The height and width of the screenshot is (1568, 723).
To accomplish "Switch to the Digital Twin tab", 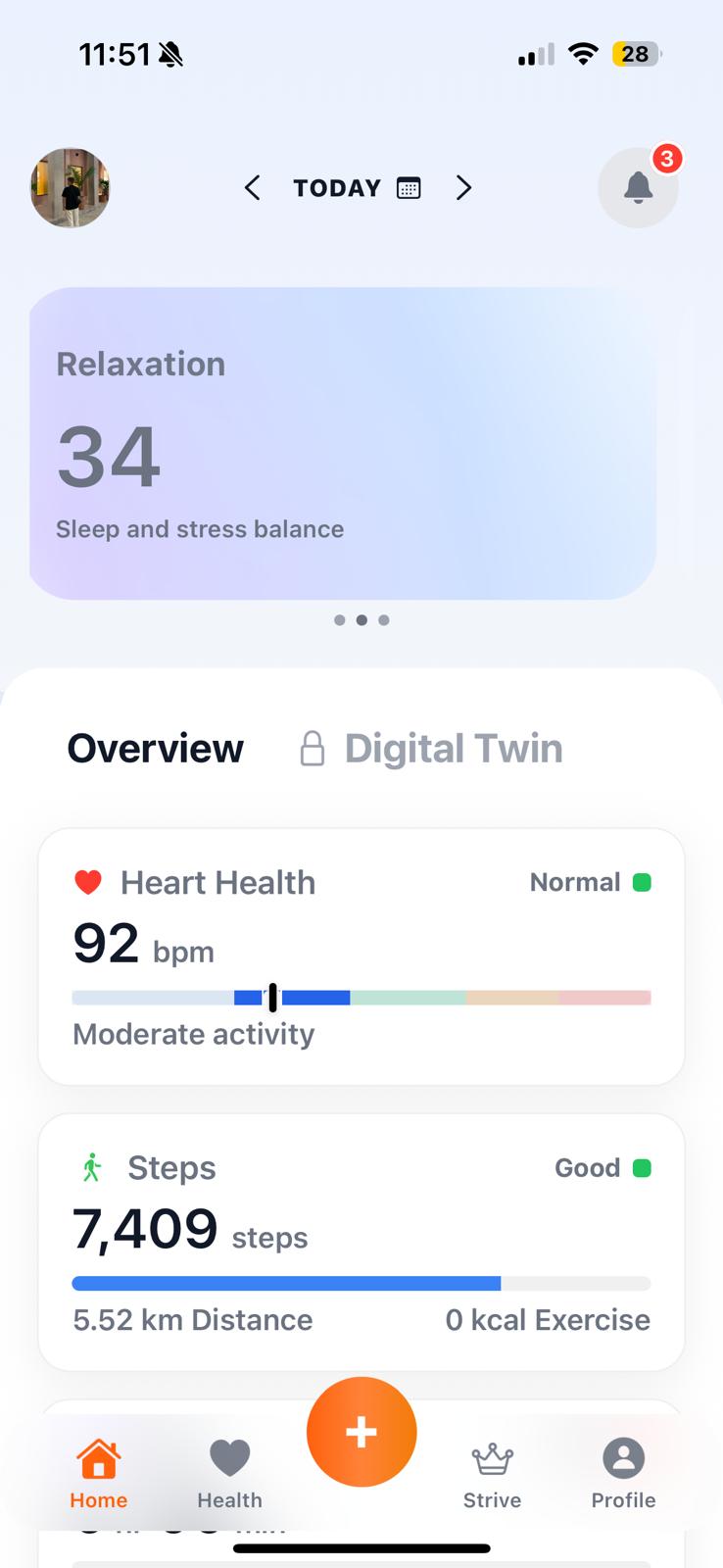I will pyautogui.click(x=431, y=749).
